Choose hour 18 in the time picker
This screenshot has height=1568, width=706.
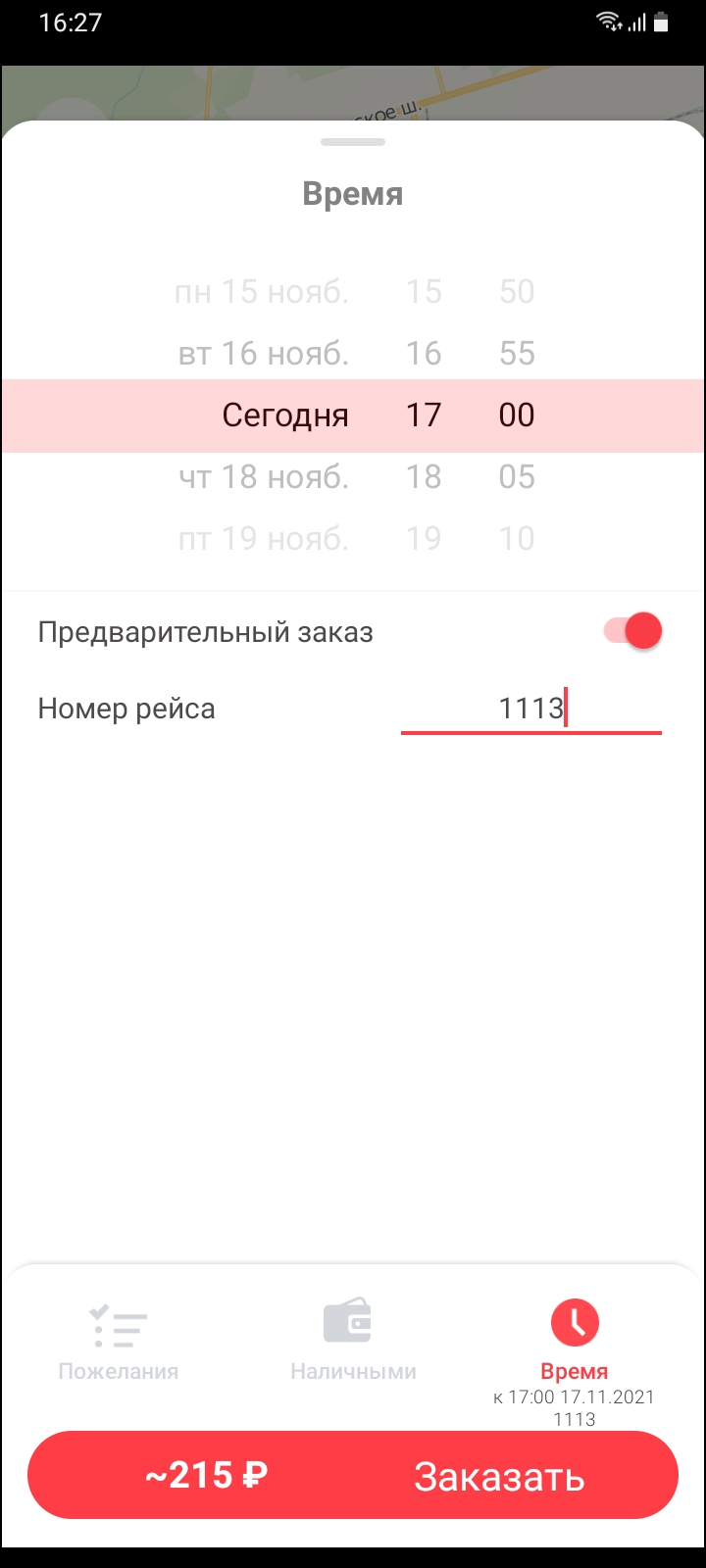pos(424,477)
